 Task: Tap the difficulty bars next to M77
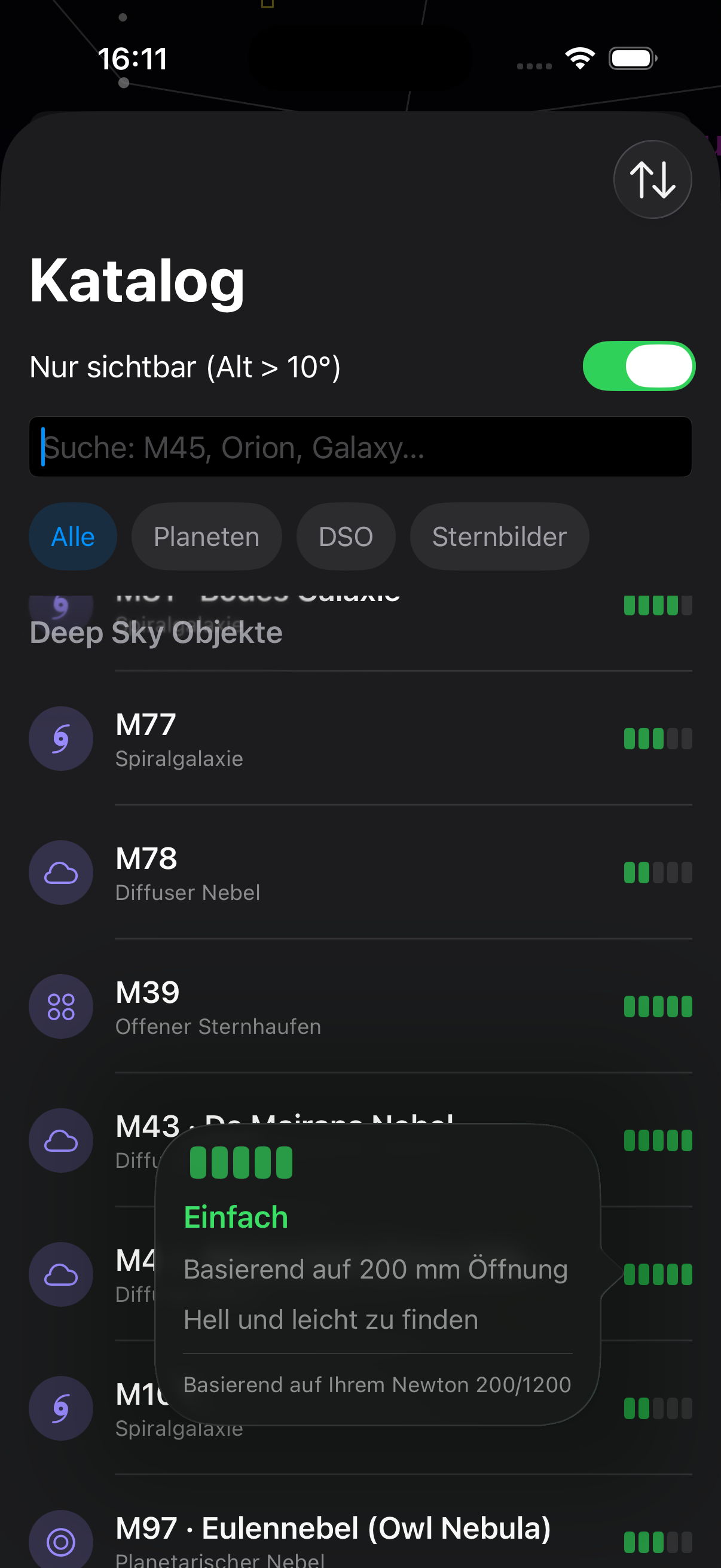pos(657,739)
